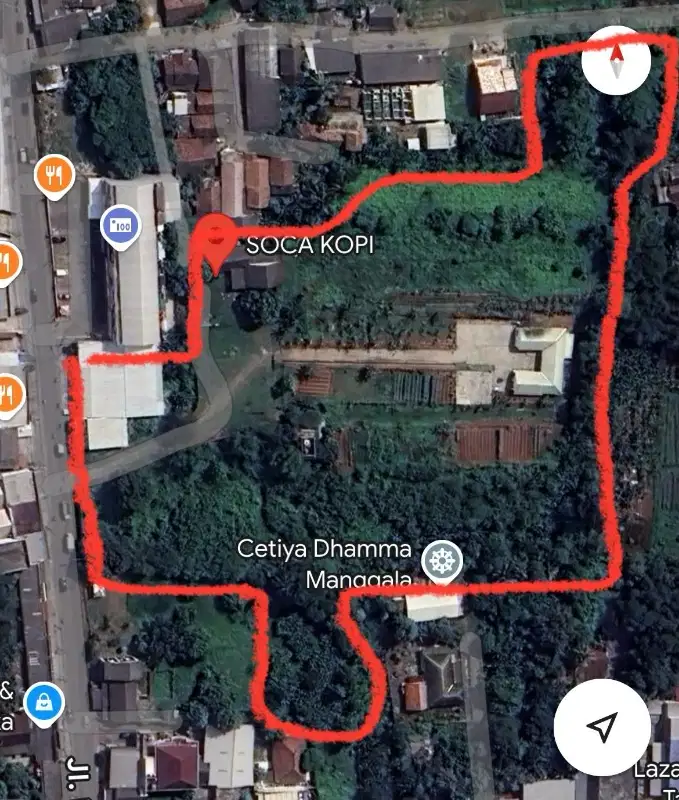Open the Cetiya Dhamma Manggala place marker

[x=441, y=560]
